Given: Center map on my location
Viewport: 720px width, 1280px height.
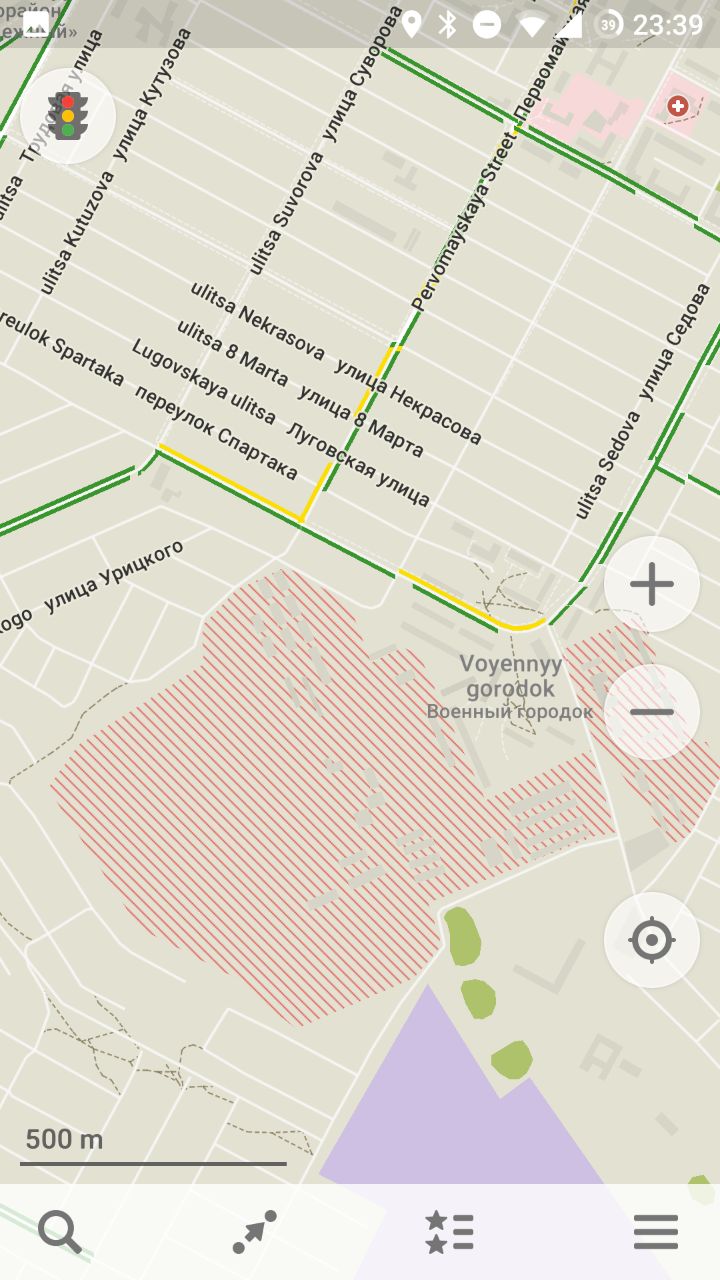Looking at the screenshot, I should [x=652, y=940].
